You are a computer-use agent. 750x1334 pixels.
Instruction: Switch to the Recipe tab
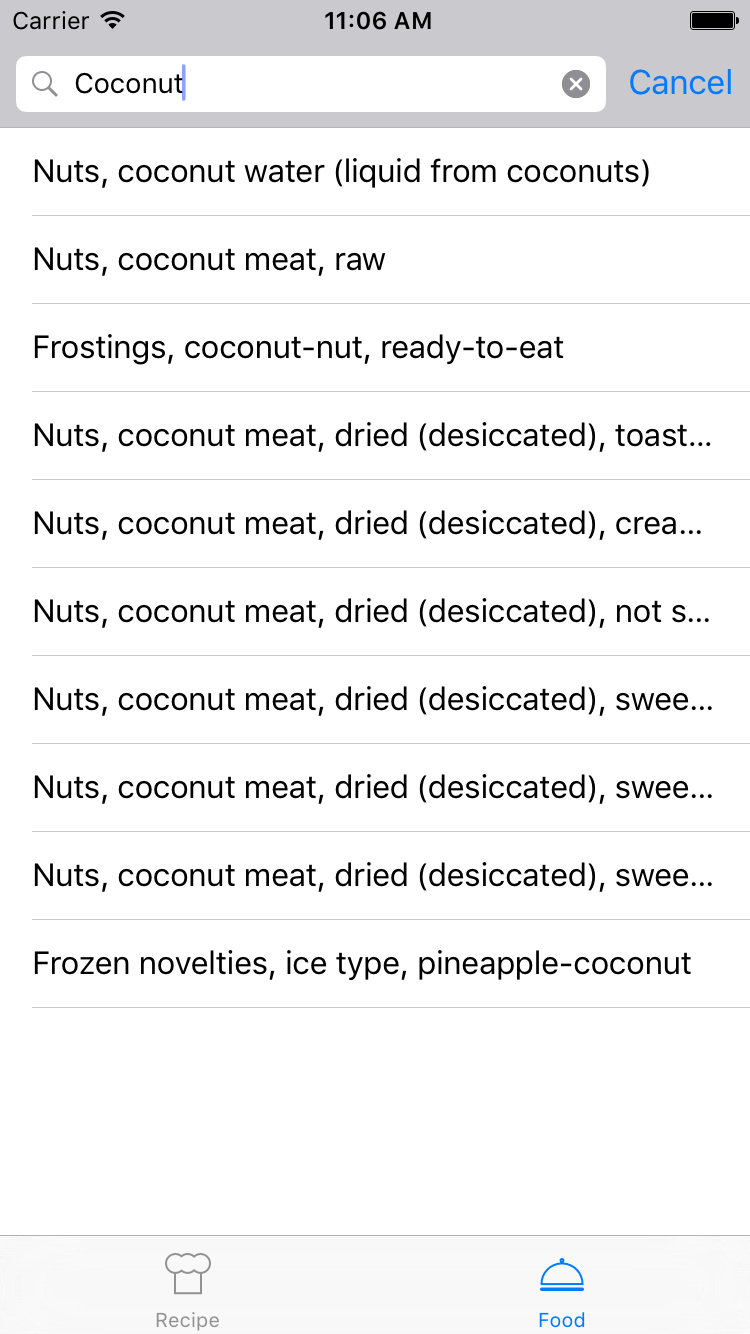(187, 1290)
